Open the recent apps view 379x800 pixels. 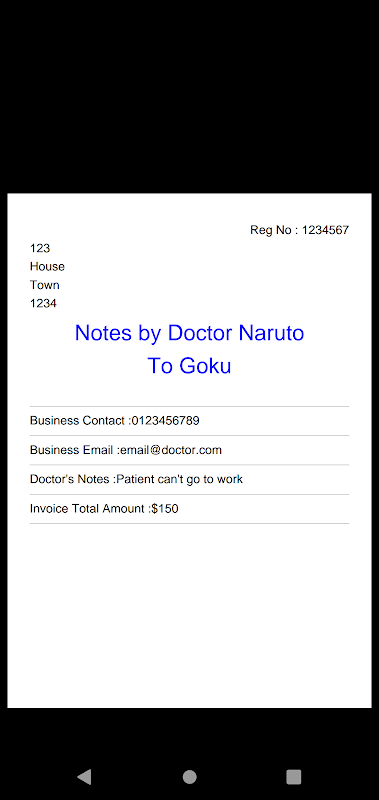[294, 777]
